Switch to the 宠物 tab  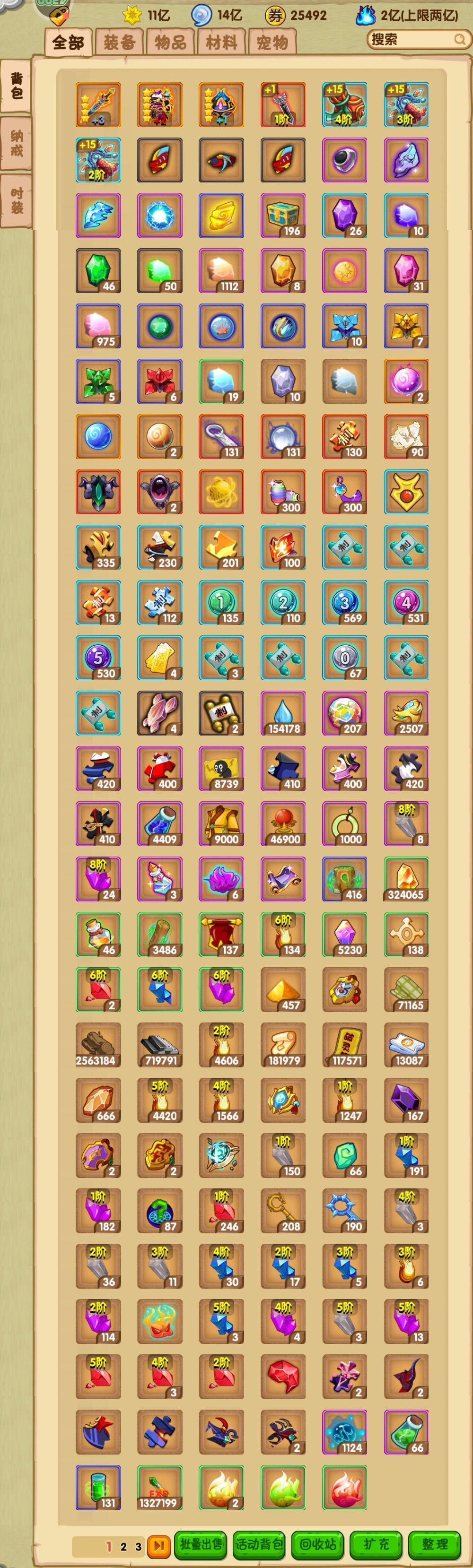pyautogui.click(x=272, y=43)
